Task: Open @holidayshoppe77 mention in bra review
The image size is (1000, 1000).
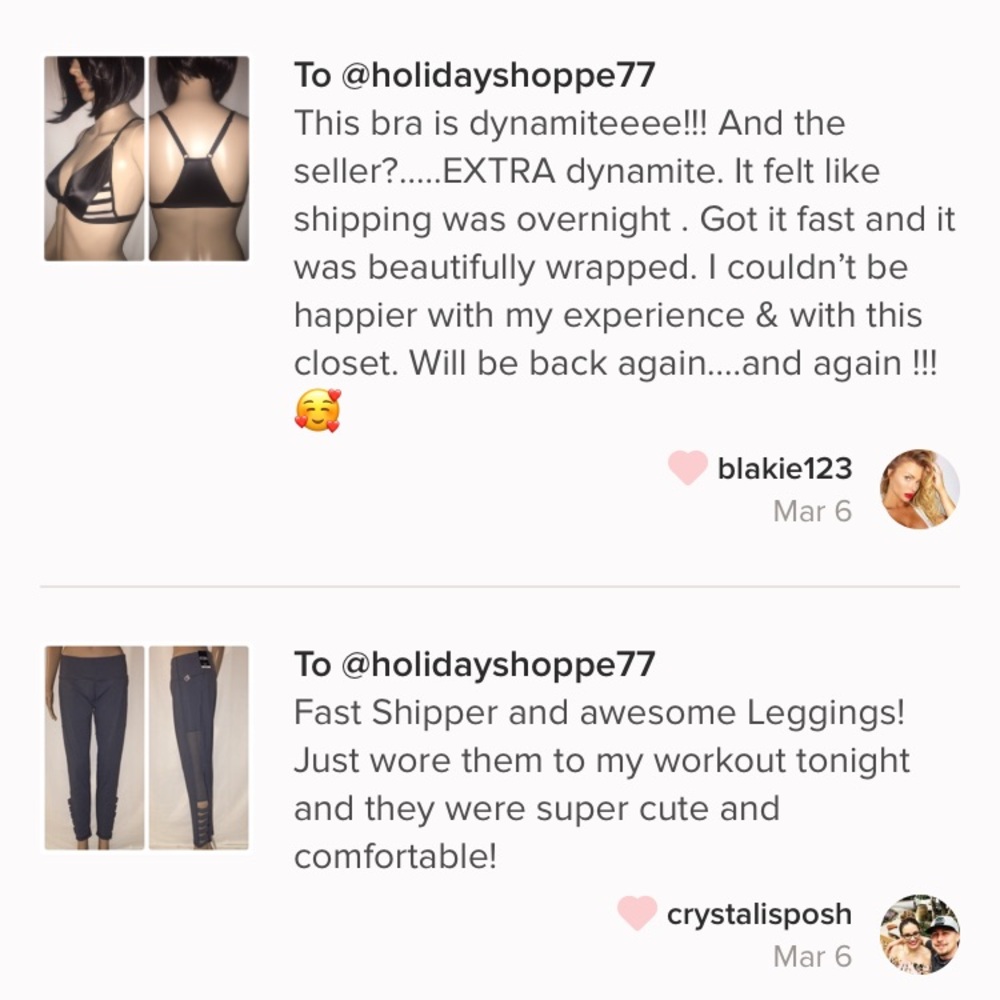Action: (x=498, y=75)
